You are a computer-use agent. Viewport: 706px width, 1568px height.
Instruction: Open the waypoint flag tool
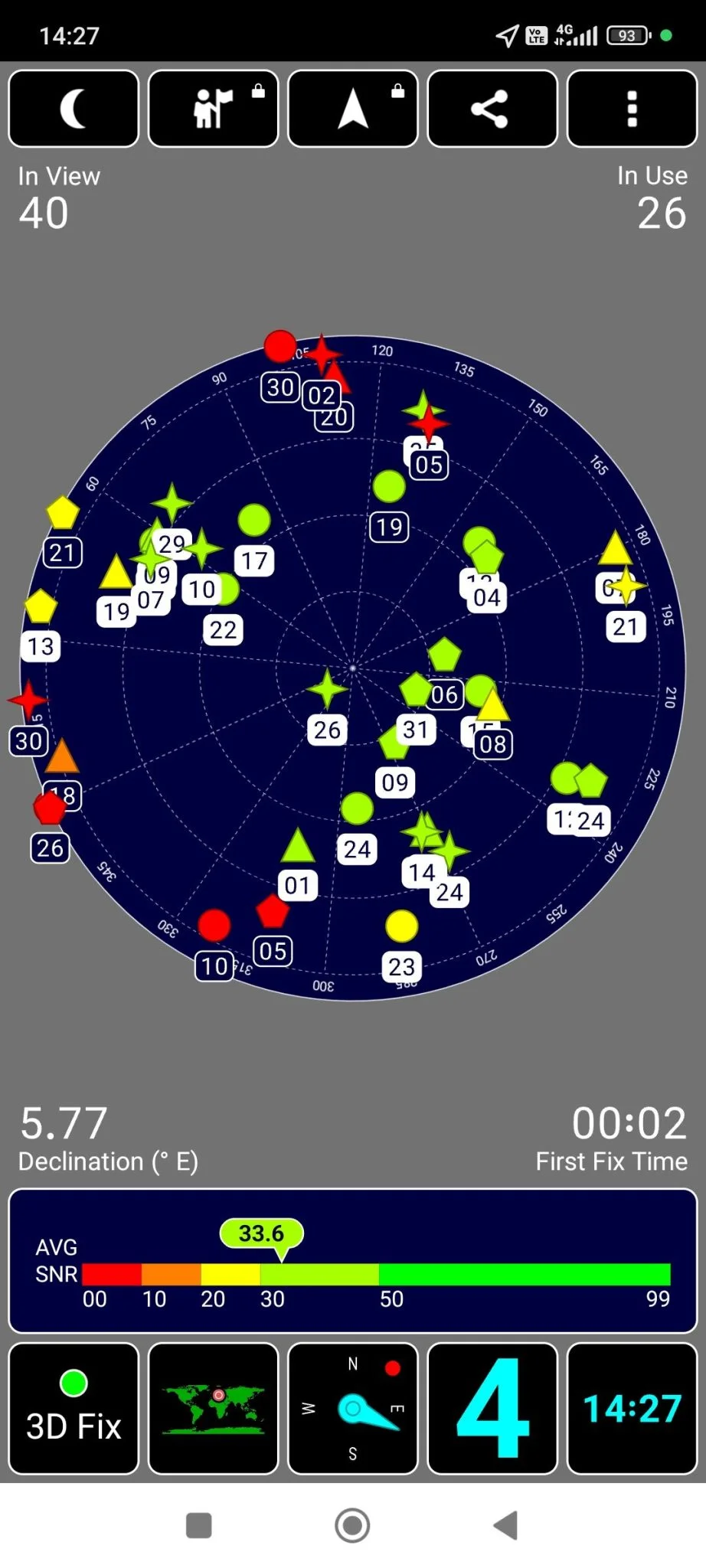(x=213, y=109)
